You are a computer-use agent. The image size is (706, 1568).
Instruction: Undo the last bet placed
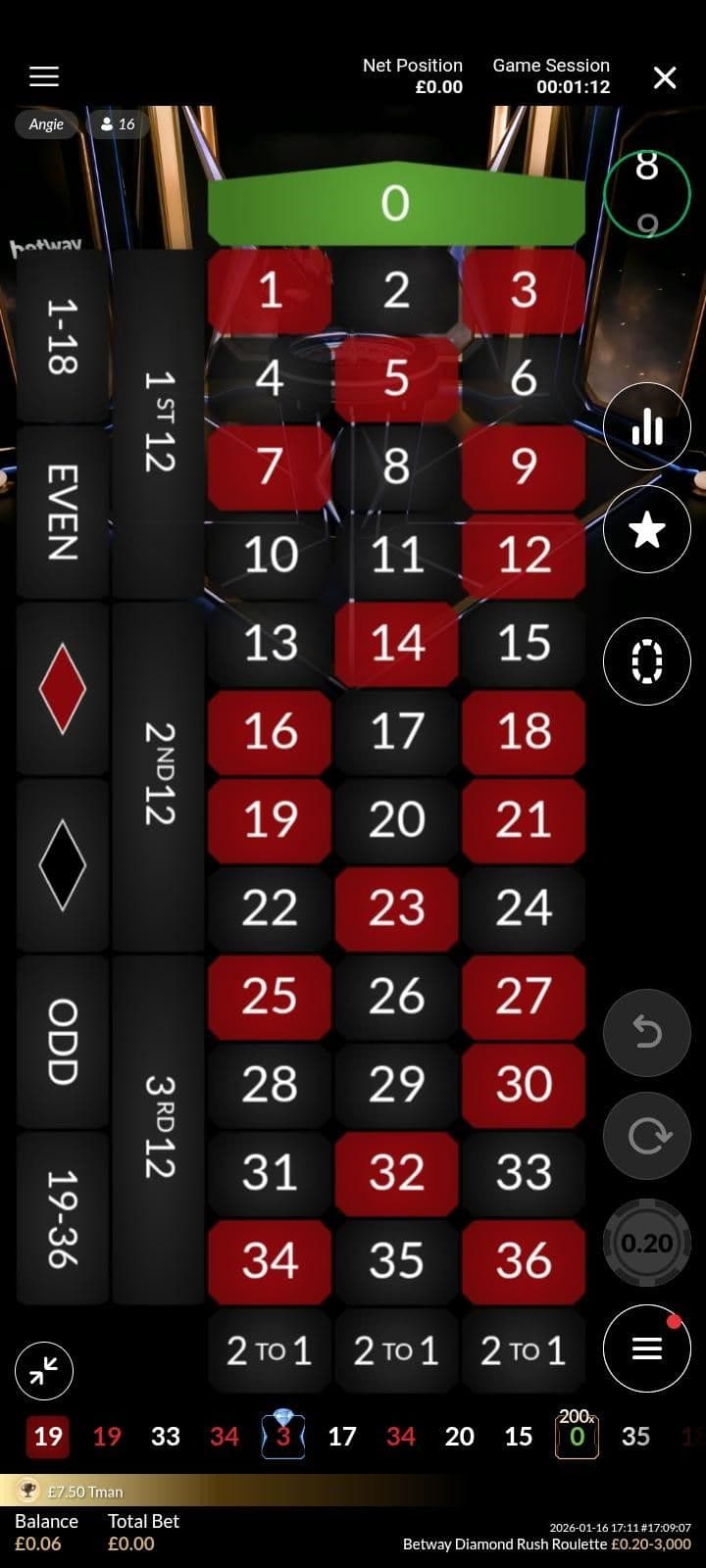tap(647, 1032)
